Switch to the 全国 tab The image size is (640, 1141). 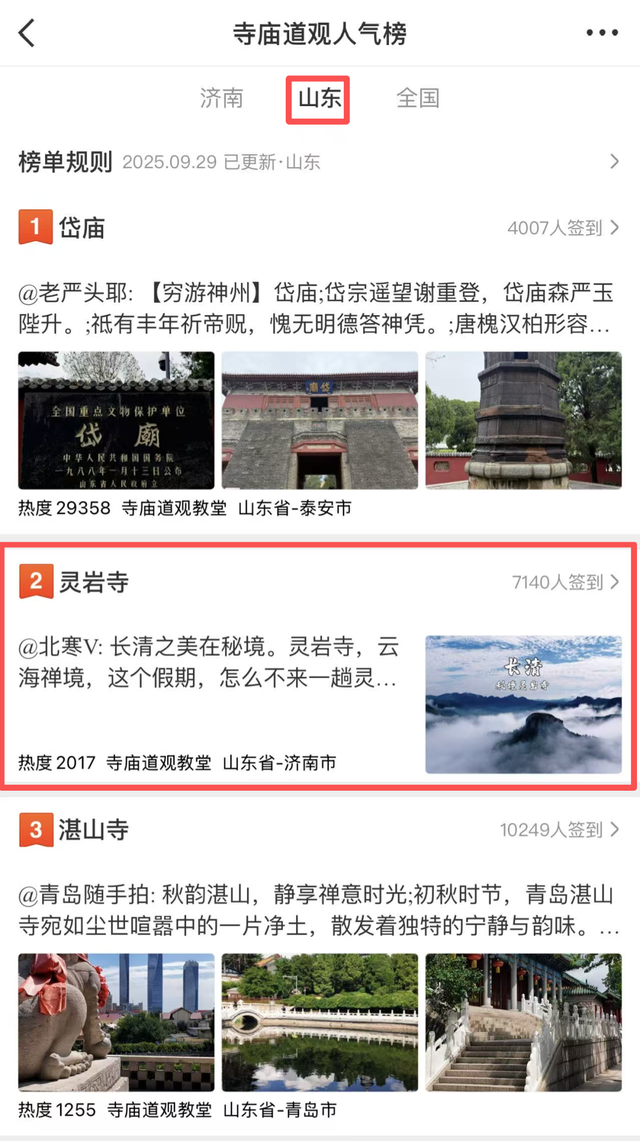click(x=417, y=98)
